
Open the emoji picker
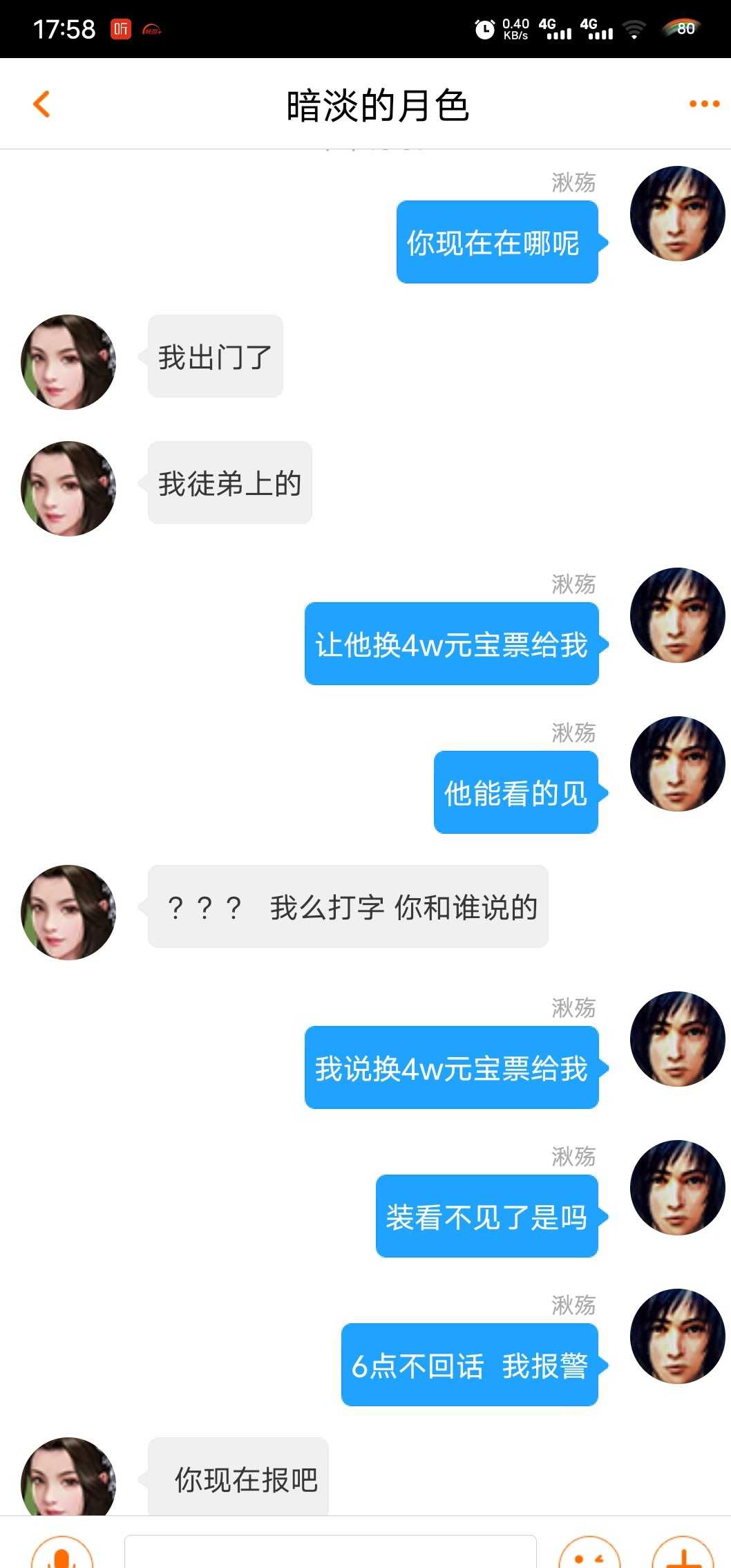(x=589, y=1556)
